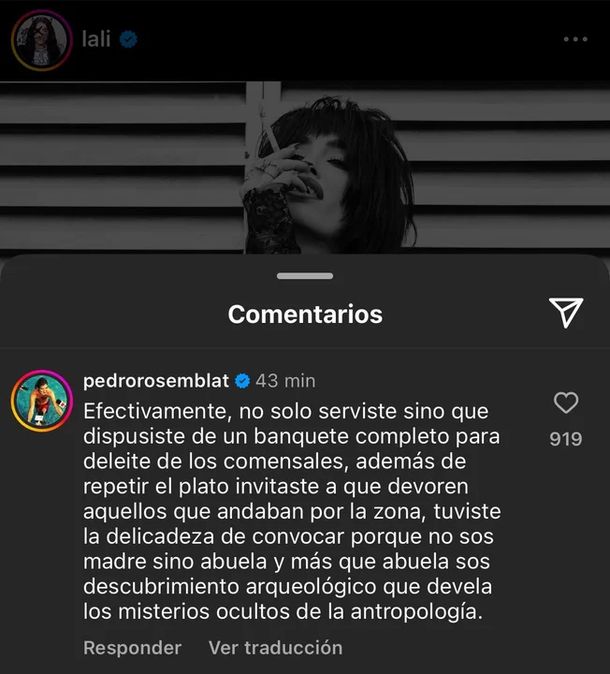This screenshot has width=610, height=674.
Task: Open the post's three-dot options menu
Action: click(575, 40)
